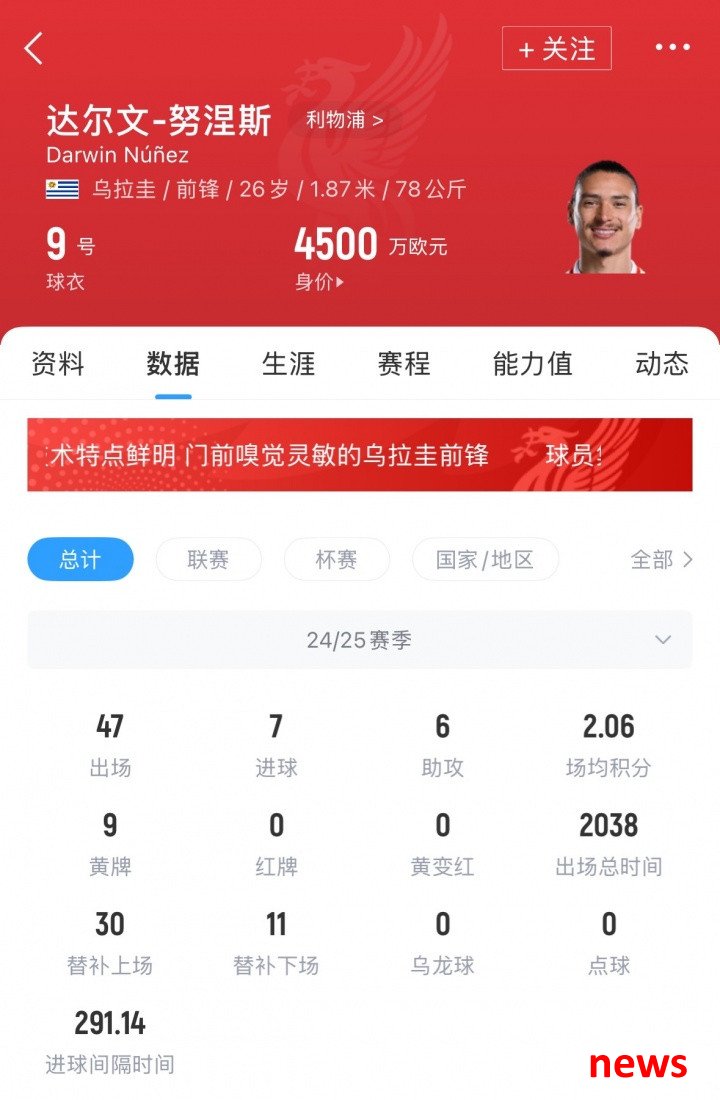Filter the stats by 杯赛
This screenshot has width=720, height=1100.
336,560
